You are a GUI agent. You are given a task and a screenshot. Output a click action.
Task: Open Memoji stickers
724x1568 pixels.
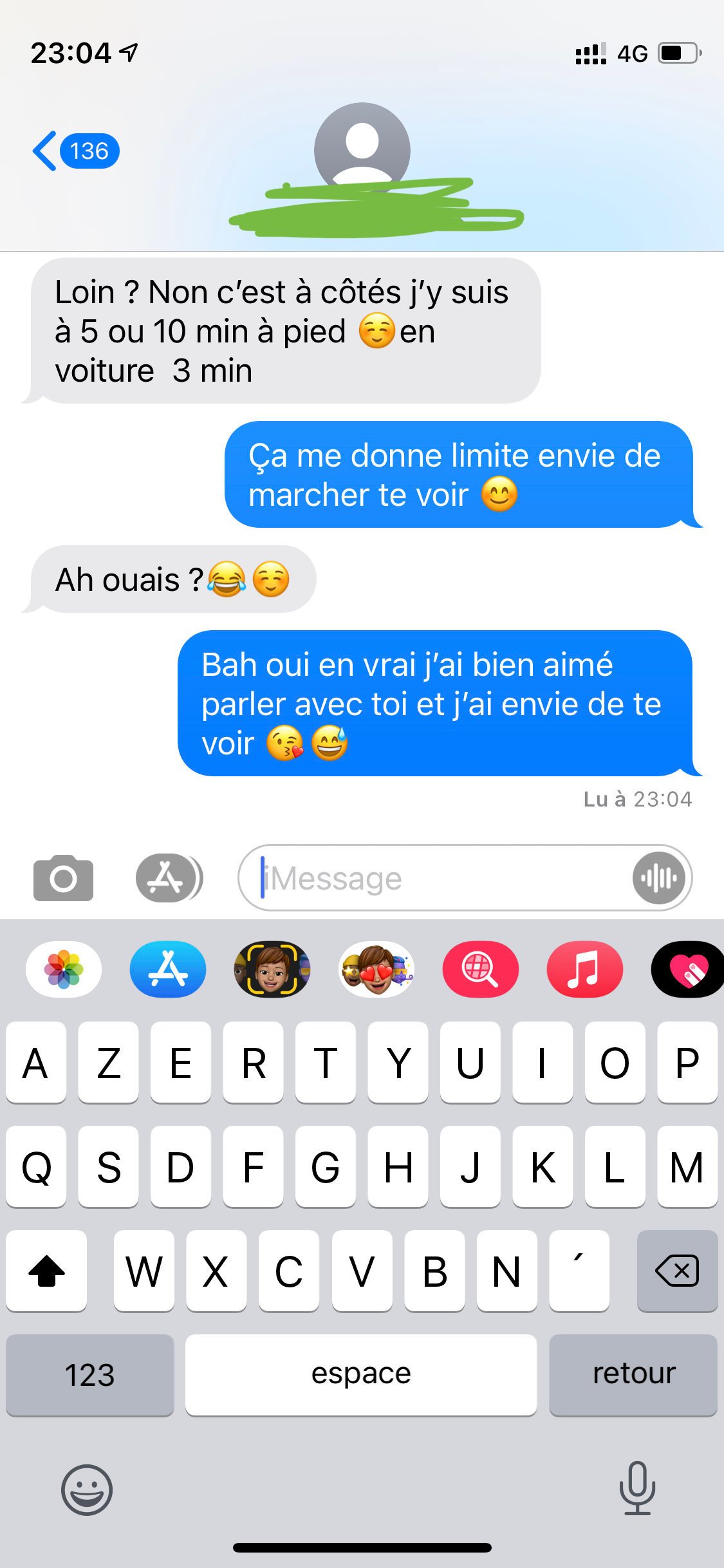[376, 969]
